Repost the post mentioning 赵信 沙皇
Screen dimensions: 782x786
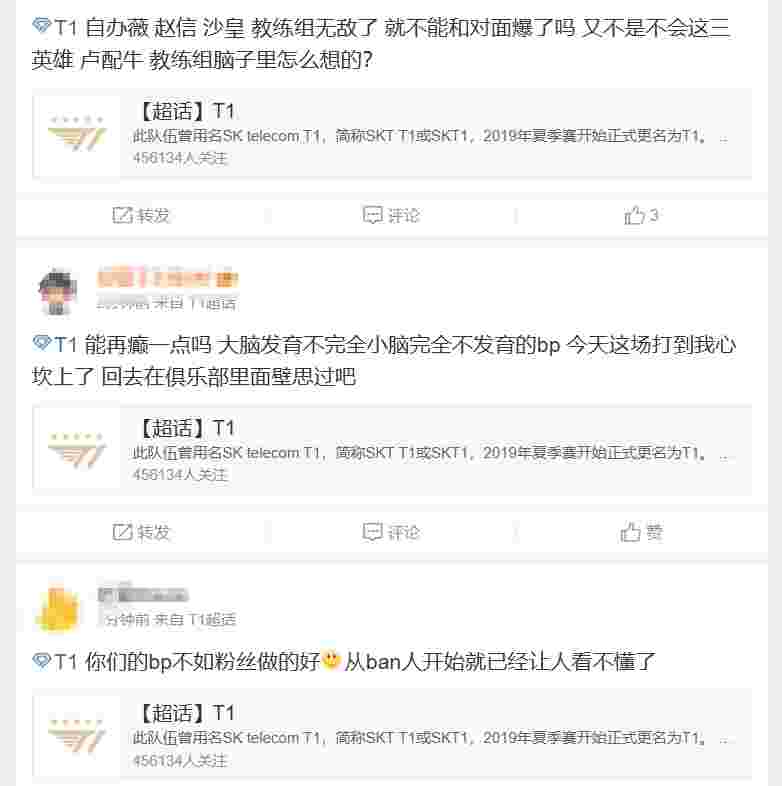[141, 215]
